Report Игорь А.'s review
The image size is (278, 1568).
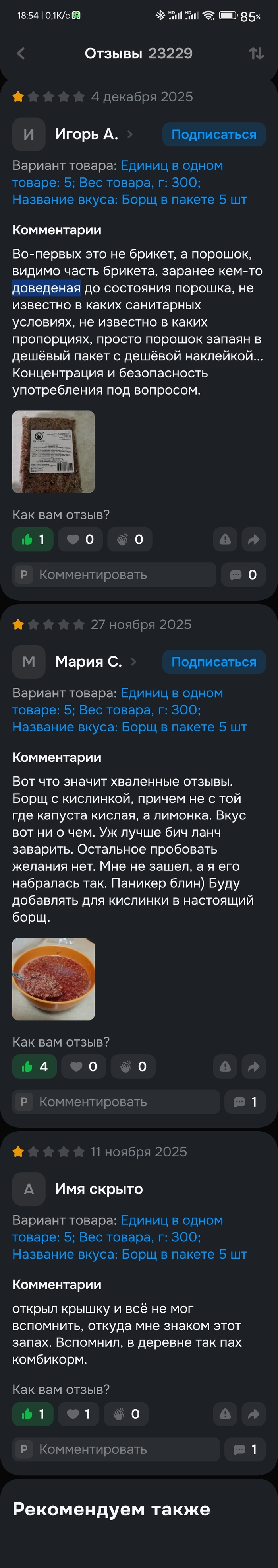point(225,539)
